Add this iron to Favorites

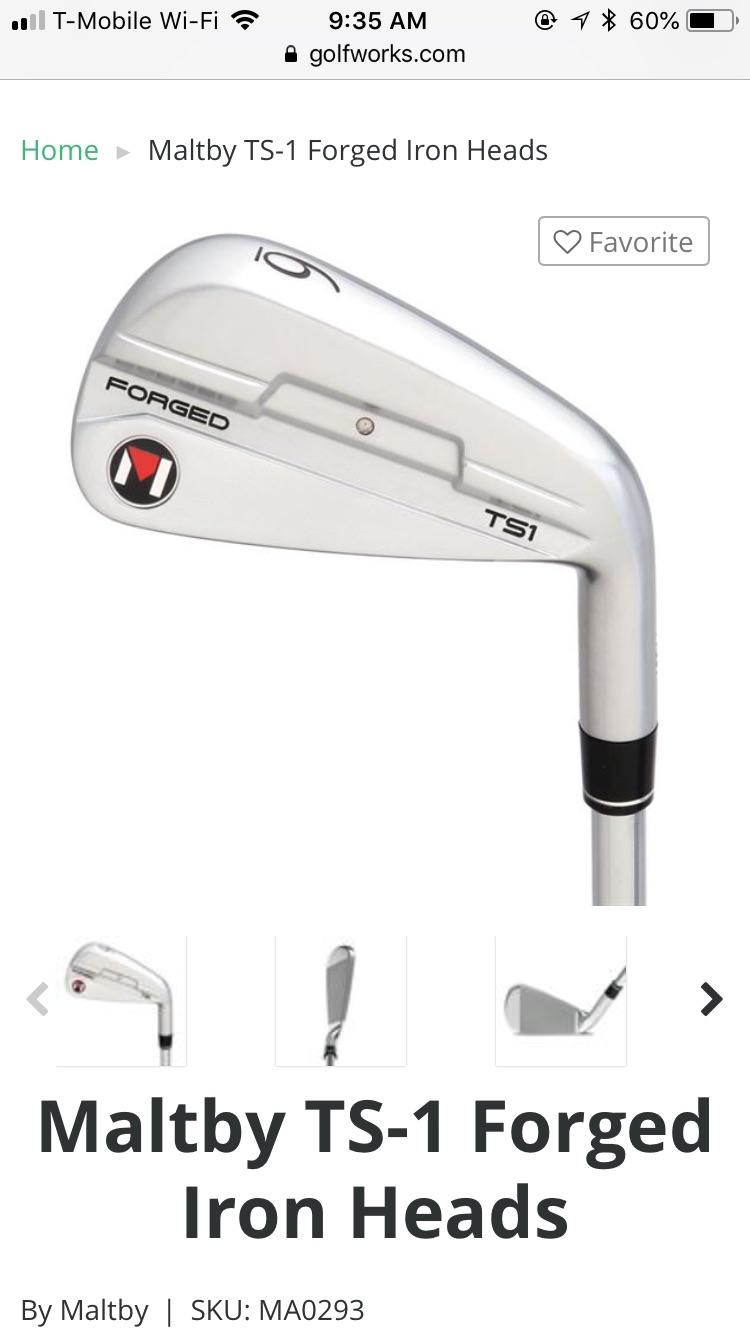click(x=623, y=241)
